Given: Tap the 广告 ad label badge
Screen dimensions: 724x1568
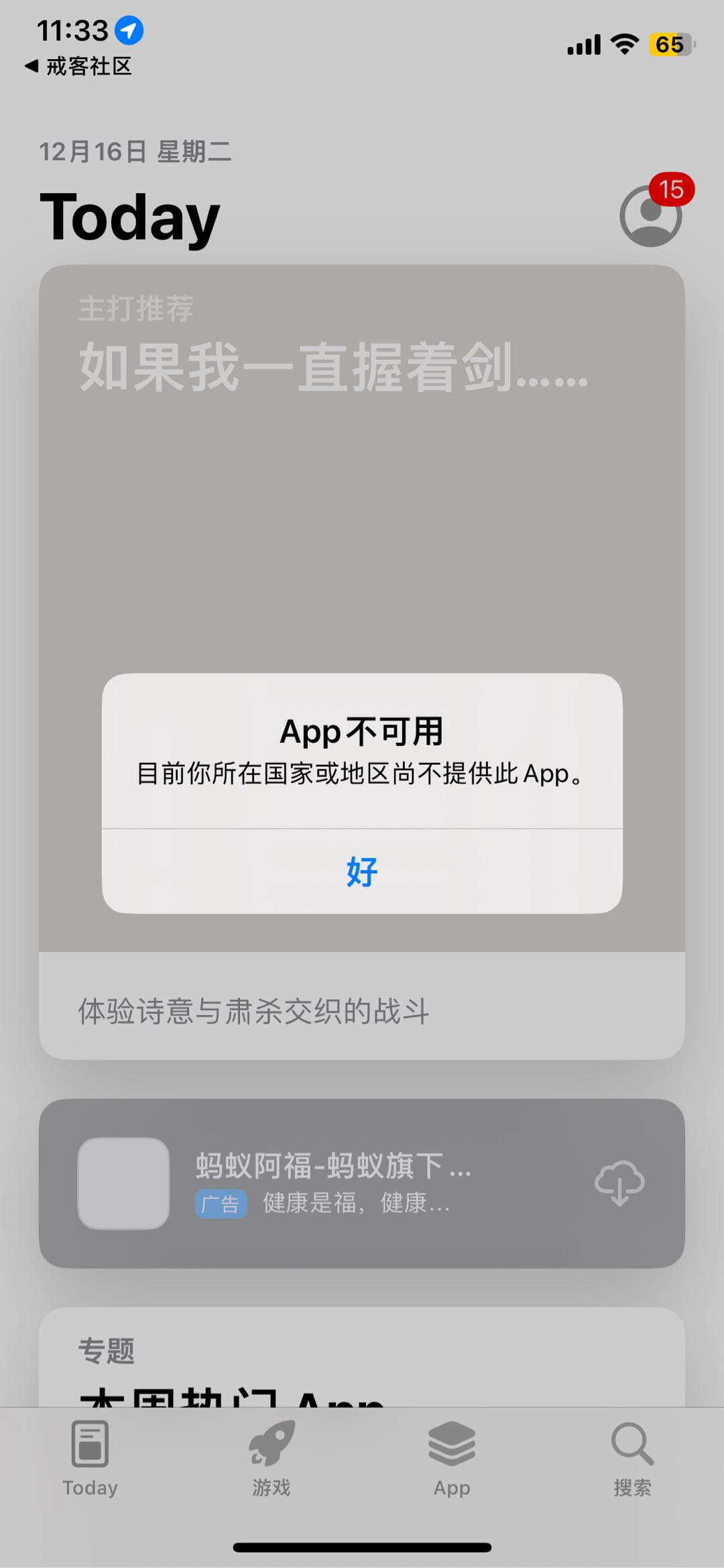Looking at the screenshot, I should coord(221,1202).
